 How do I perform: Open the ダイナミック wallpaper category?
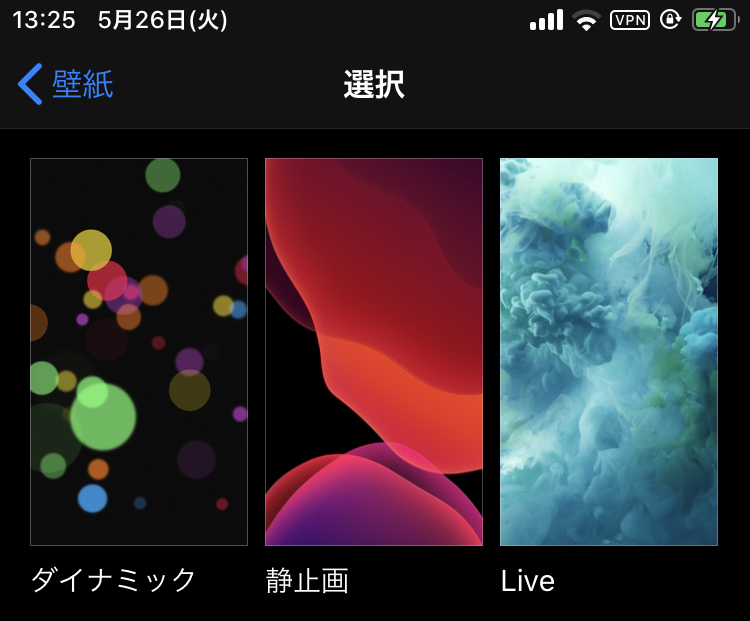139,352
